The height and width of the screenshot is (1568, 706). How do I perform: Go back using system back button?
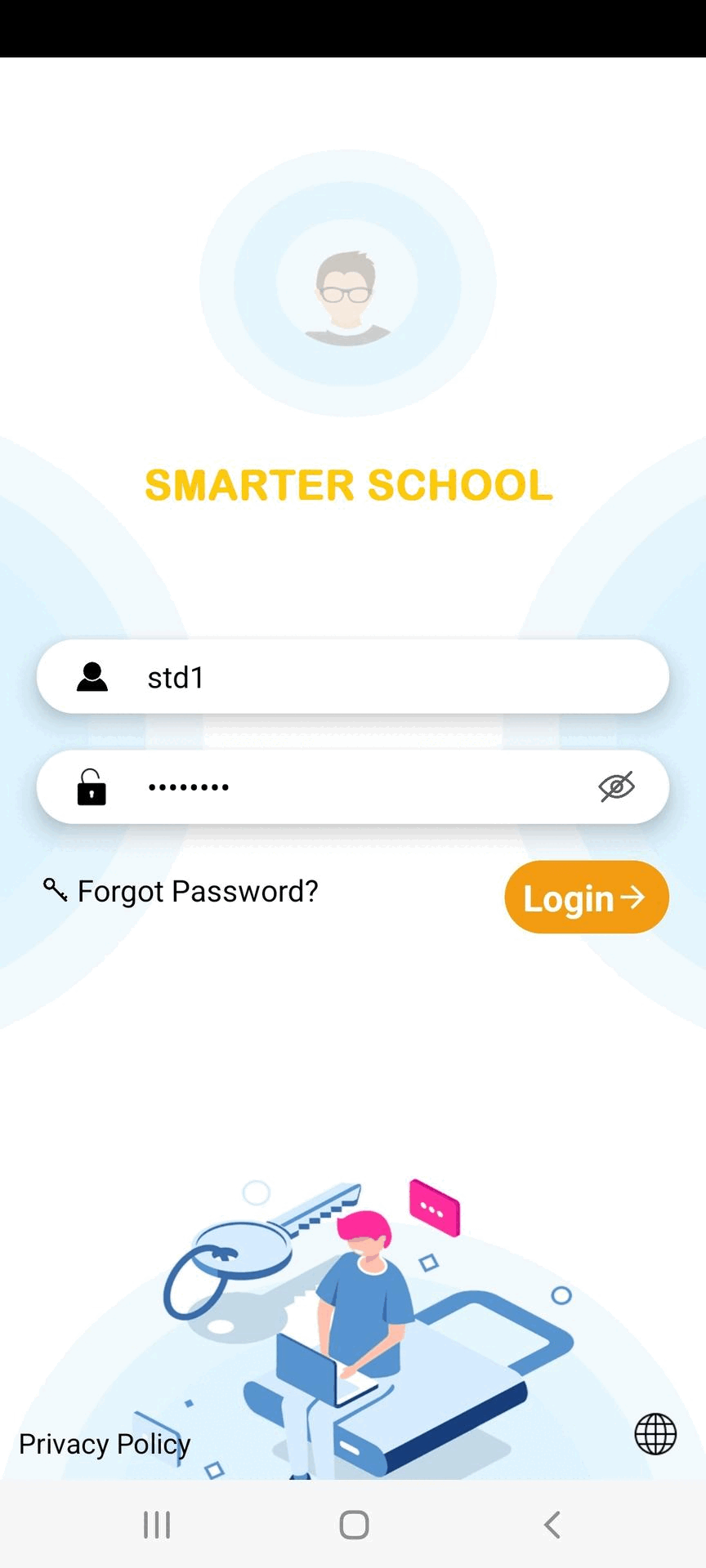point(552,1525)
